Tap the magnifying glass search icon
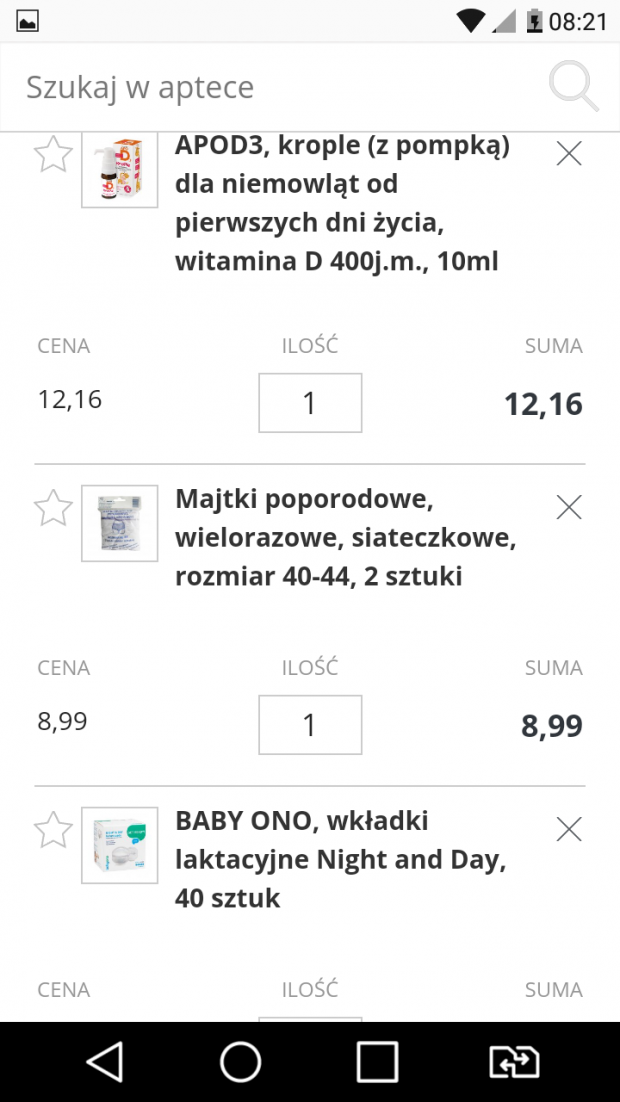The image size is (620, 1102). [574, 86]
